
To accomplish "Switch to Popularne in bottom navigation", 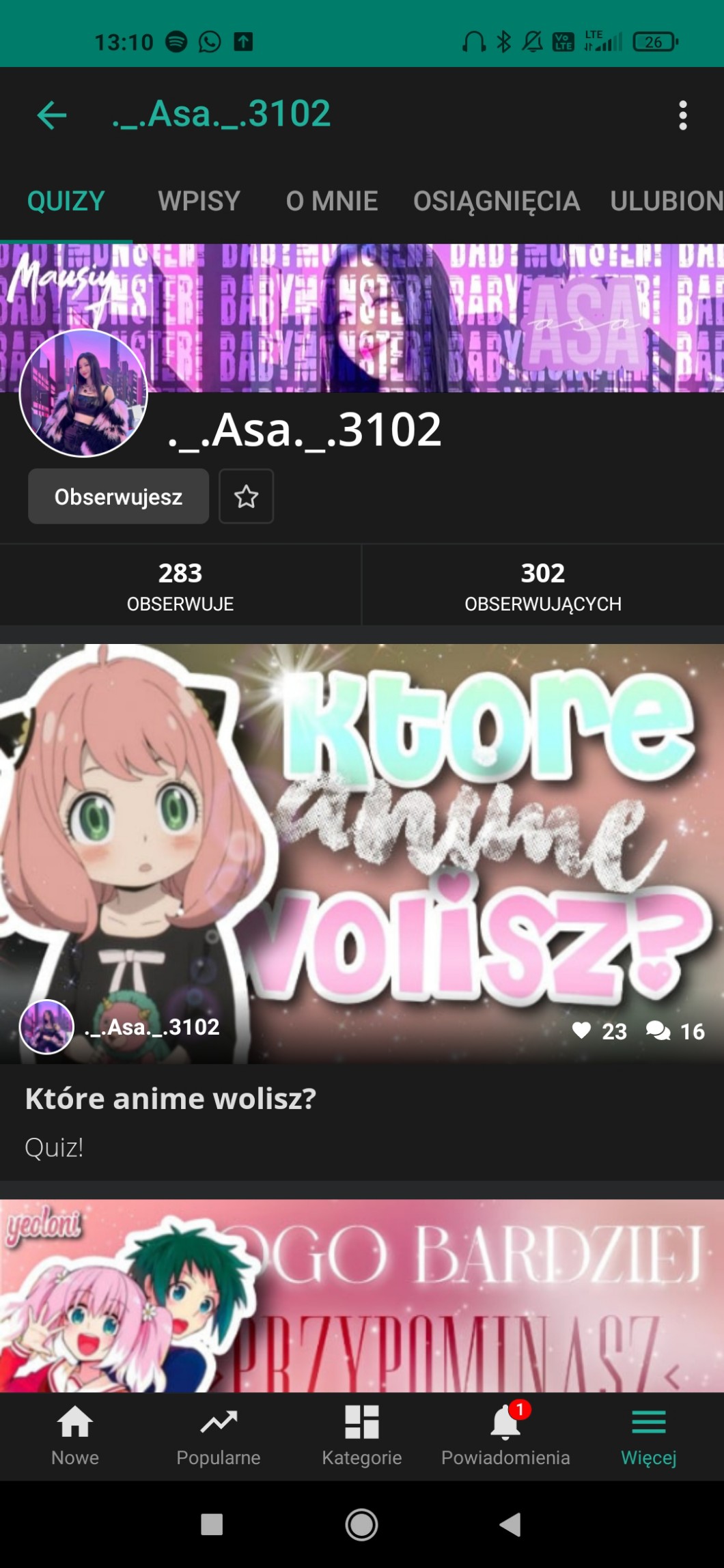I will 219,1436.
